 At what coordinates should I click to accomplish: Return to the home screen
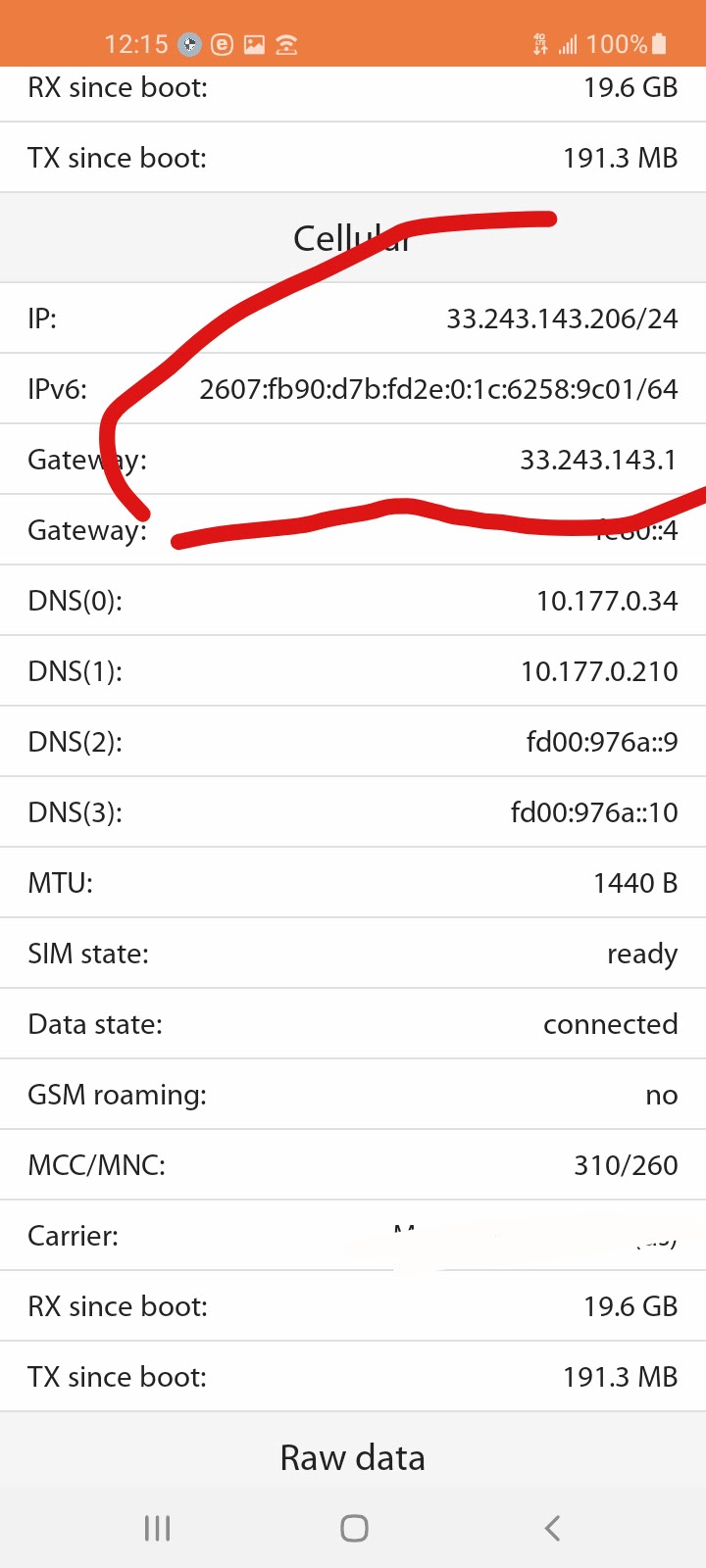[354, 1527]
